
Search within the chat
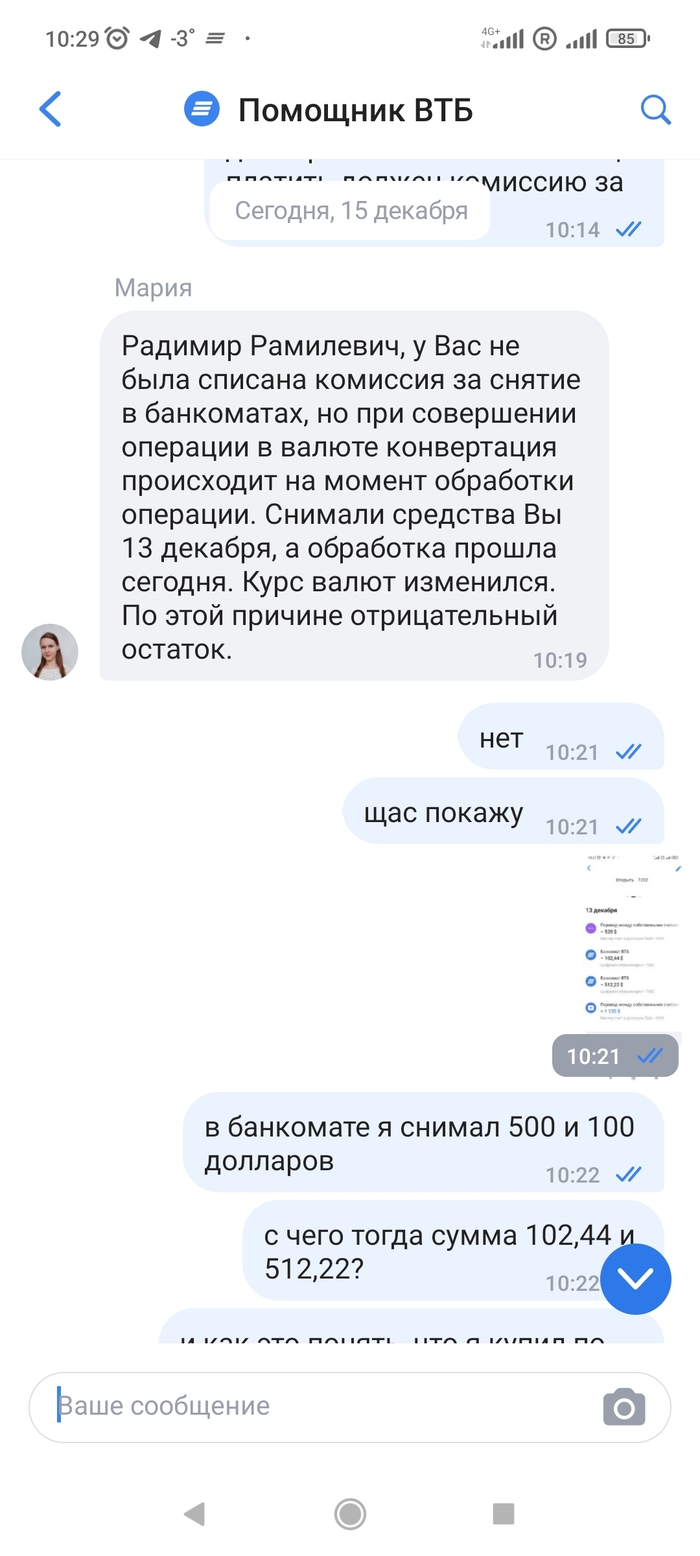tap(655, 109)
